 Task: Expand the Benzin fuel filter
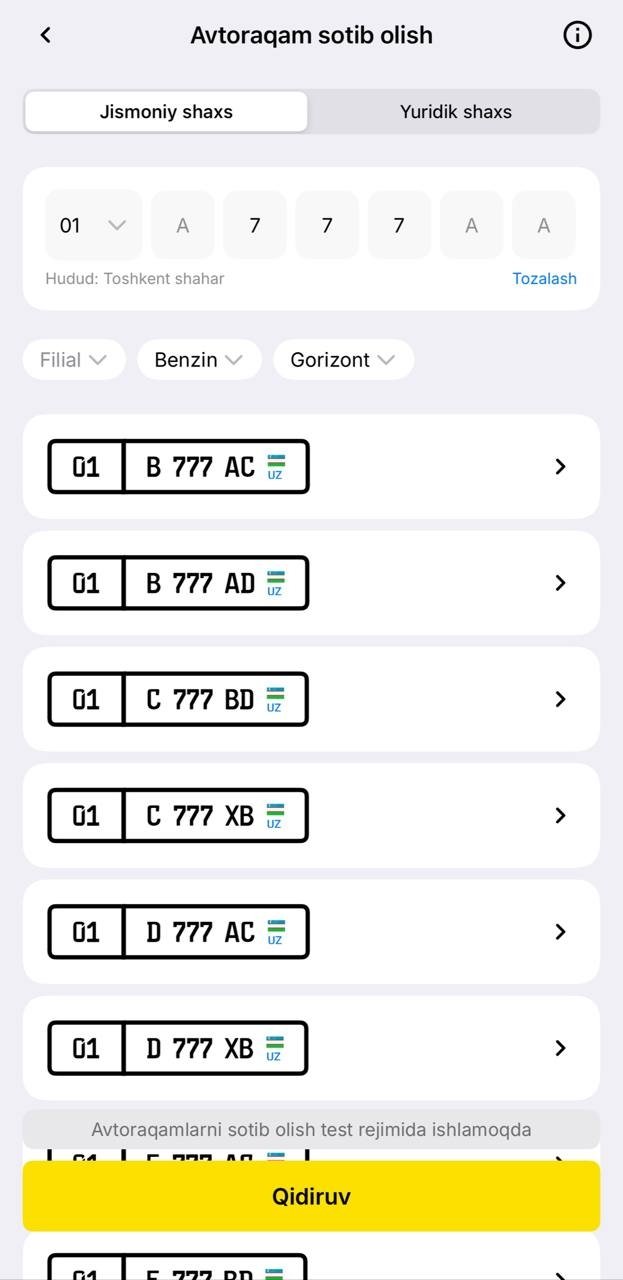tap(199, 360)
